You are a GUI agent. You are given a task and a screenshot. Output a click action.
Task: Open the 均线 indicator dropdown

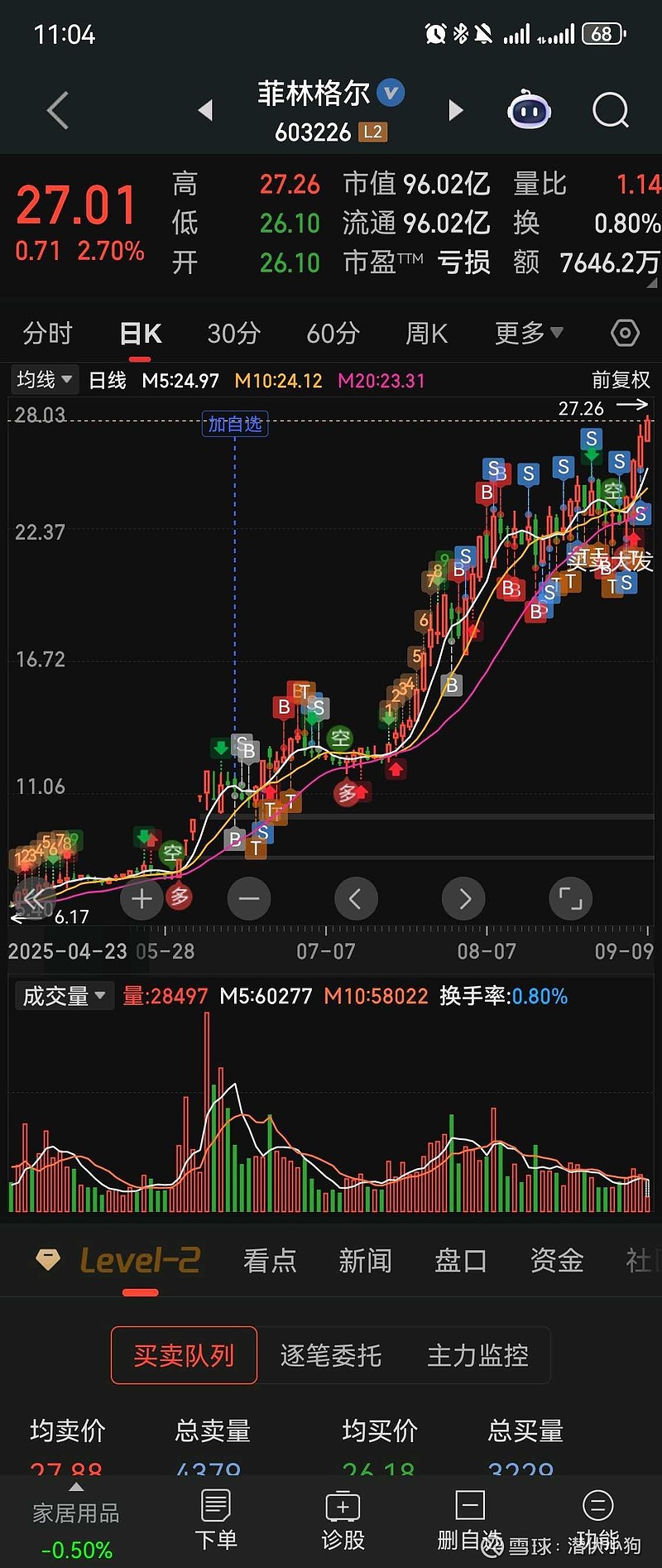click(x=45, y=380)
